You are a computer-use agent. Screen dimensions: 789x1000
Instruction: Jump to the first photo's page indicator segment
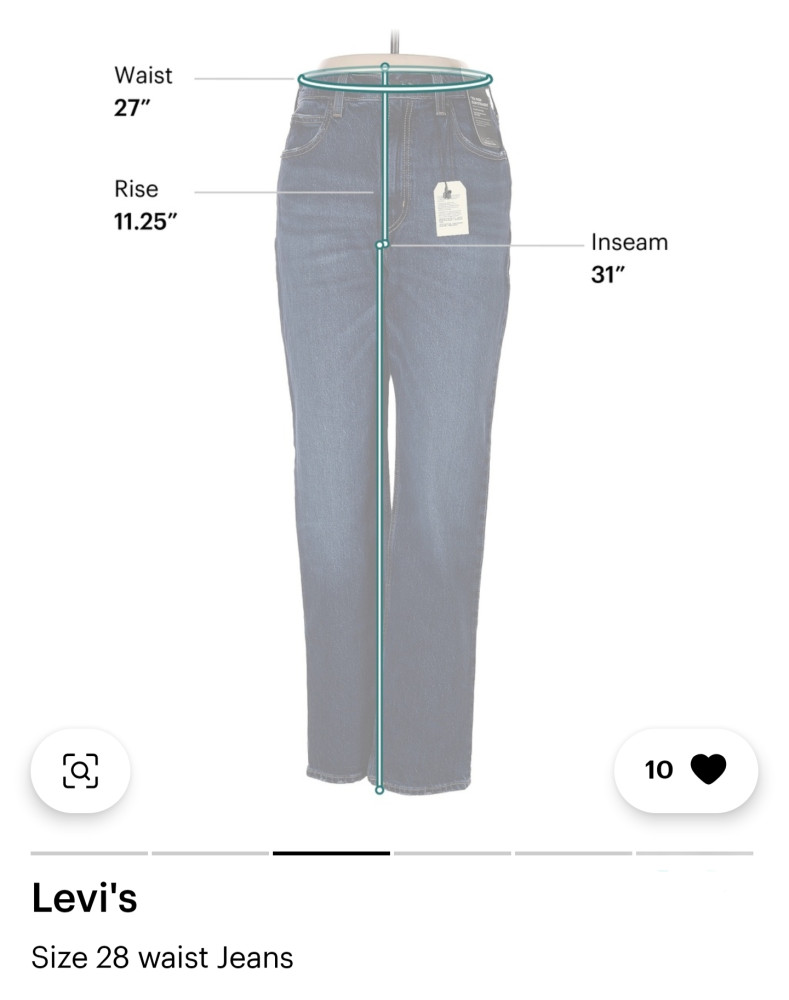tap(89, 853)
